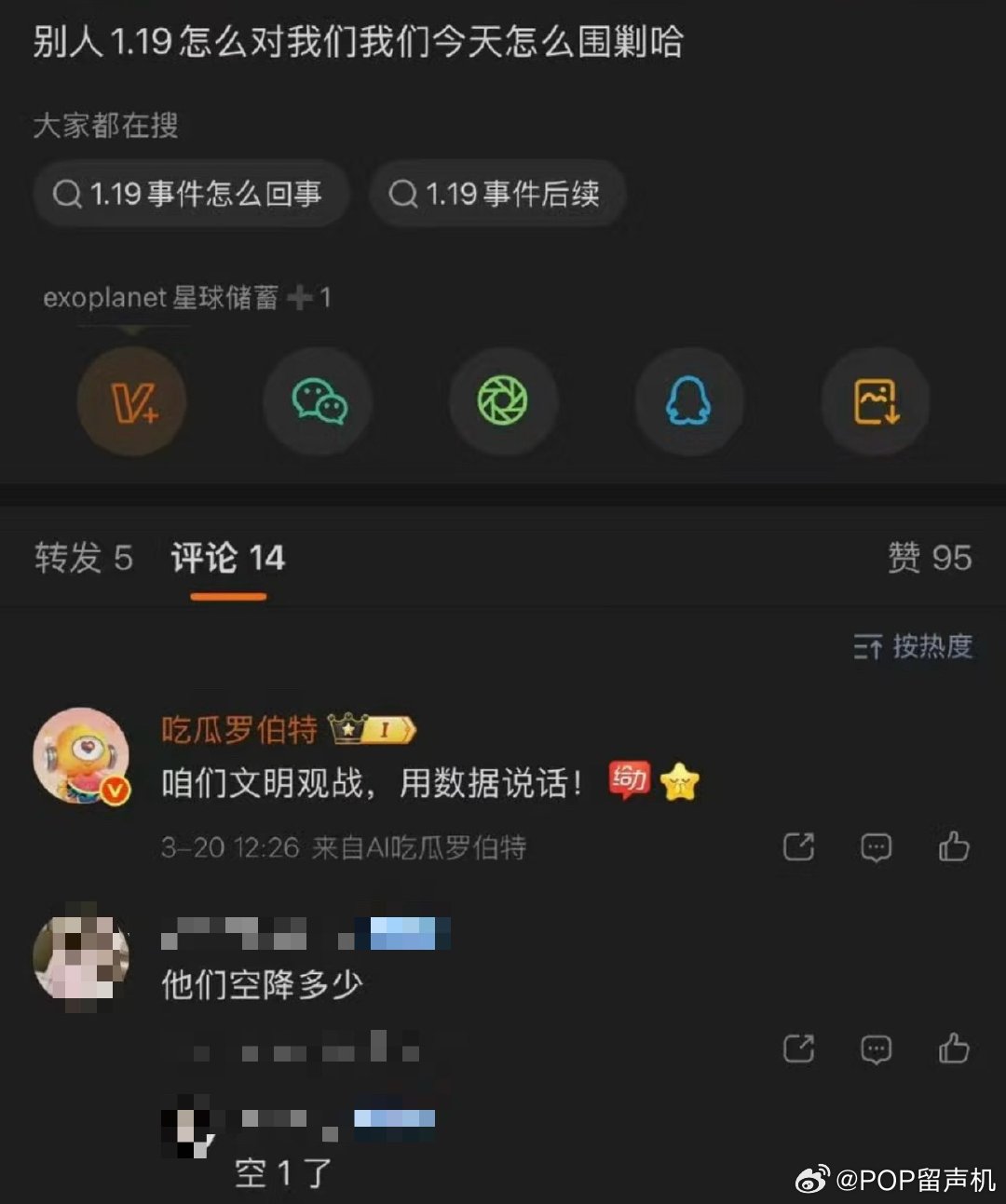1006x1204 pixels.
Task: Select the orange Weibo V+ icon
Action: pos(132,402)
